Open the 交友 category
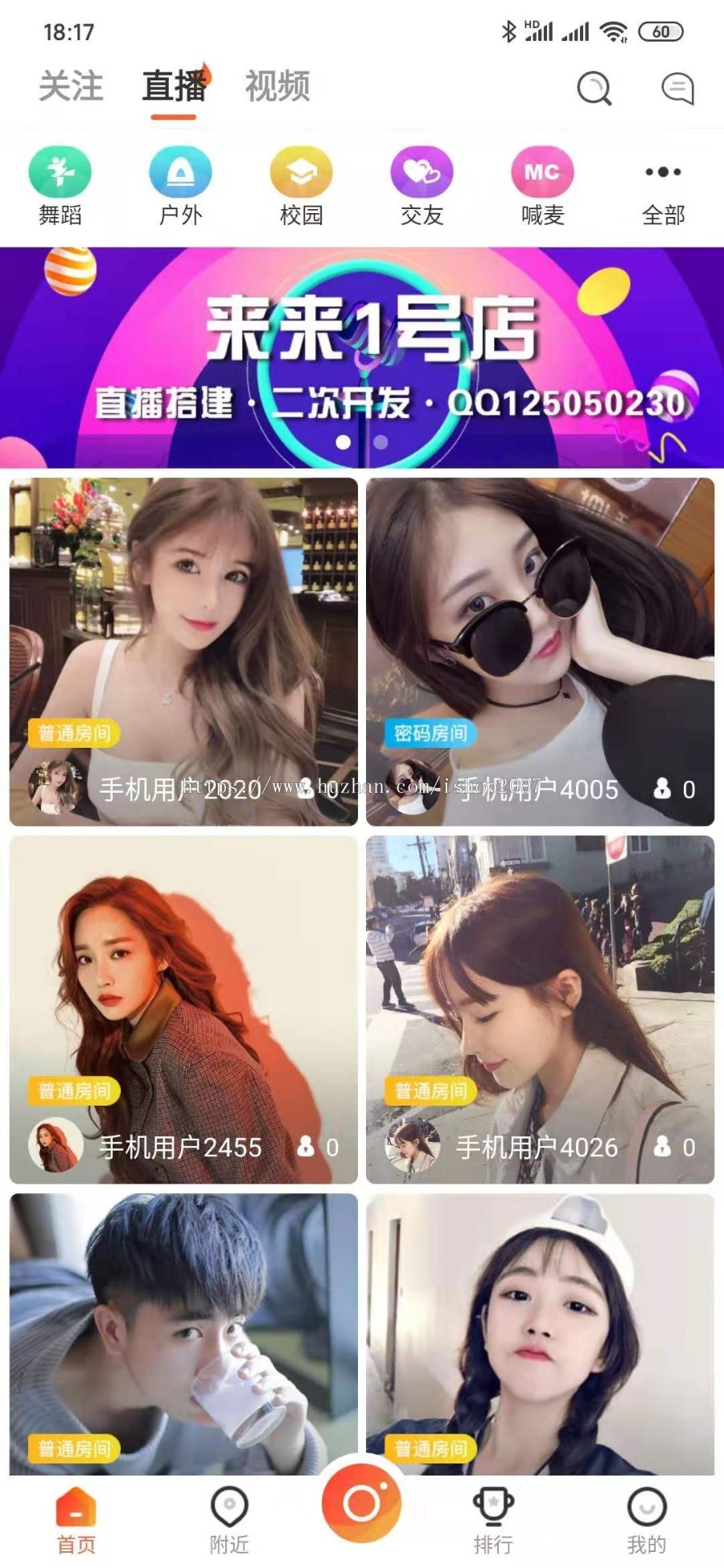 click(x=422, y=186)
